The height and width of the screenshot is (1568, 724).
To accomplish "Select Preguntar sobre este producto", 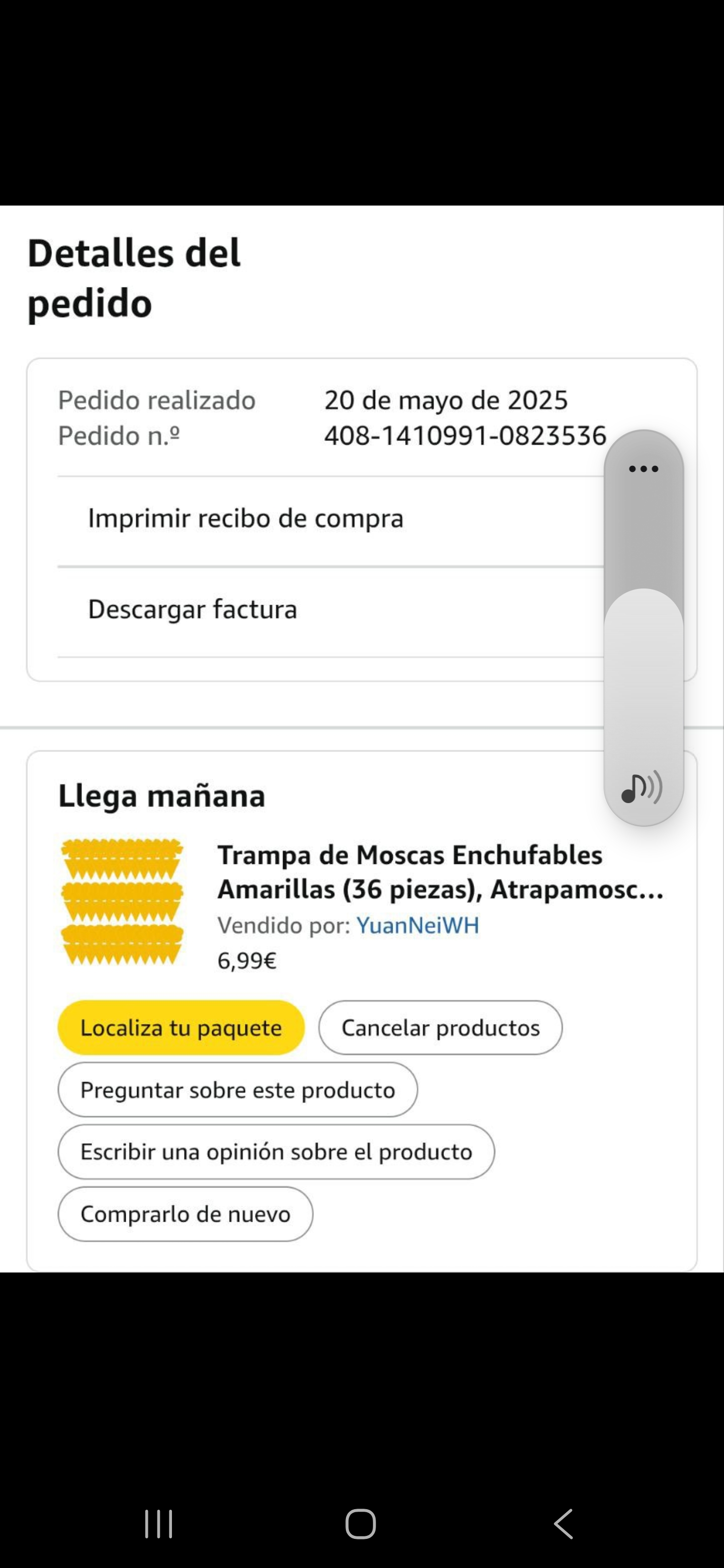I will pos(237,1090).
